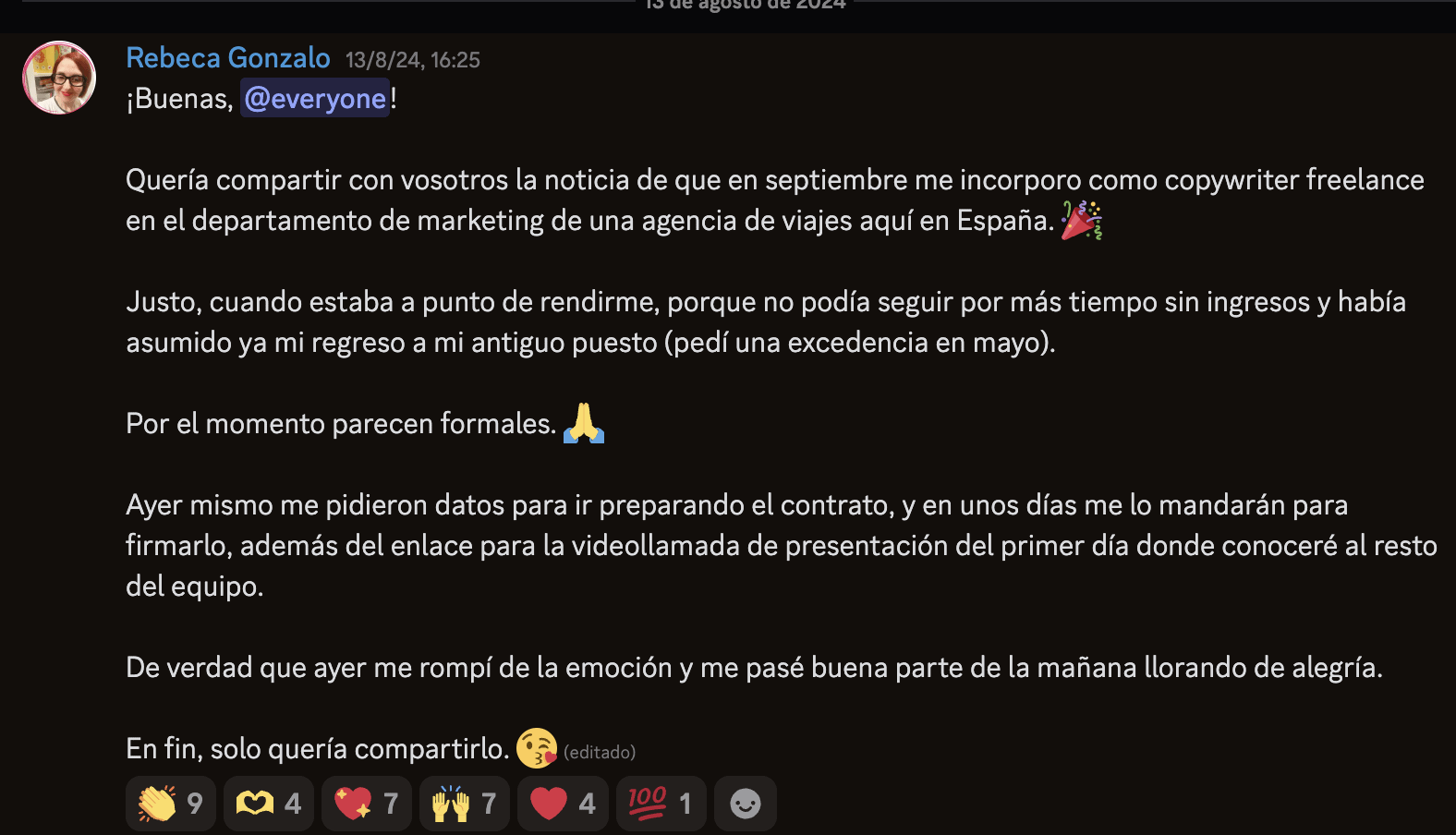Open the add reaction emoji picker
This screenshot has height=835, width=1456.
click(745, 804)
